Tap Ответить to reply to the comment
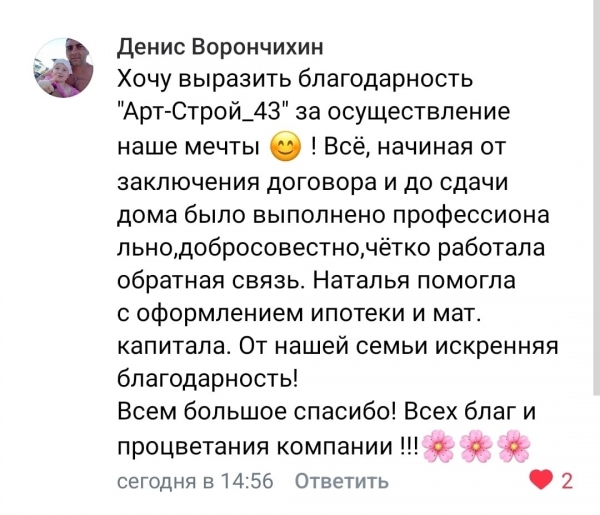The image size is (600, 515). click(x=341, y=481)
